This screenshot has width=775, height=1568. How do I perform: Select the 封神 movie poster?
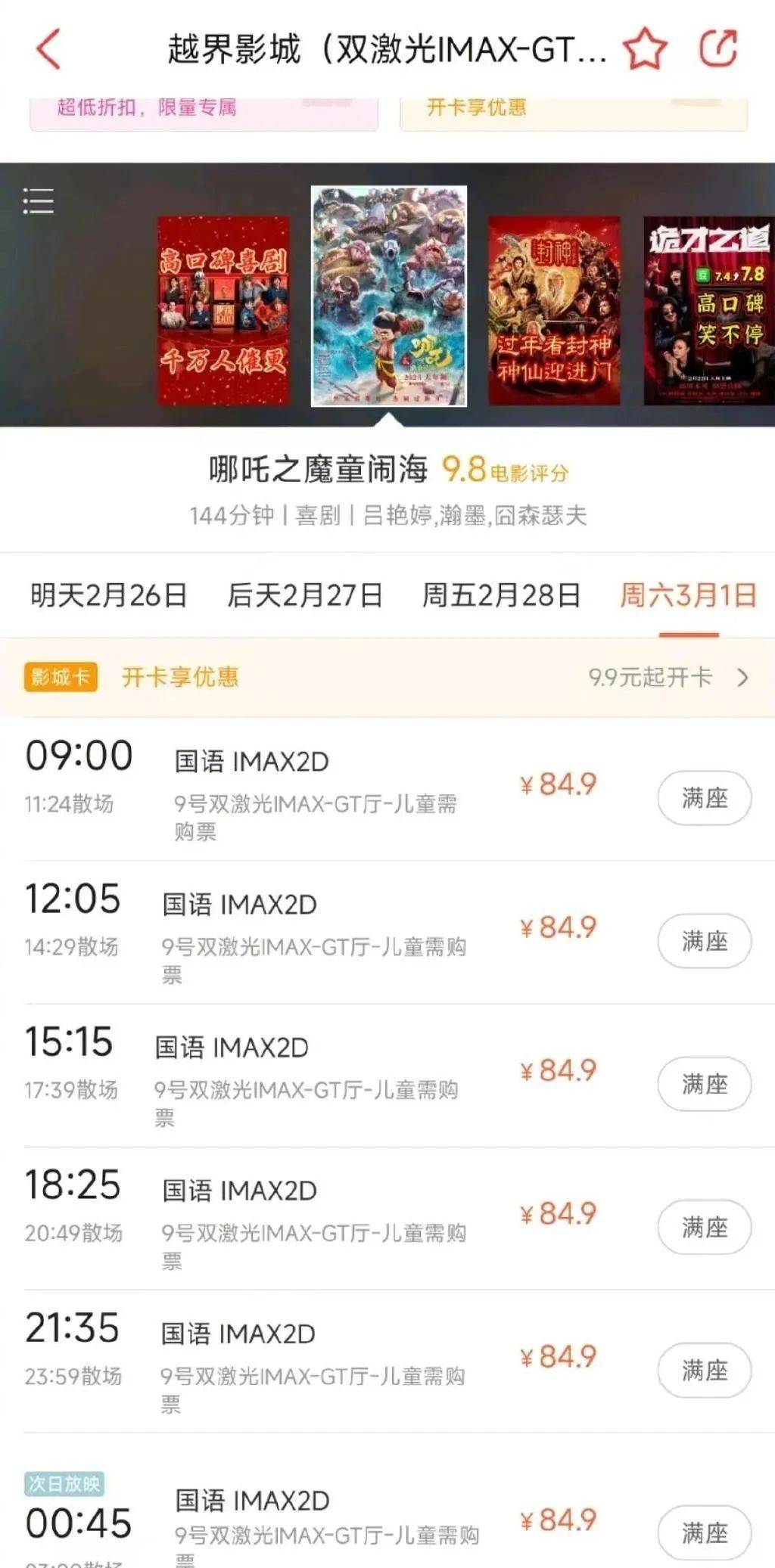(554, 310)
